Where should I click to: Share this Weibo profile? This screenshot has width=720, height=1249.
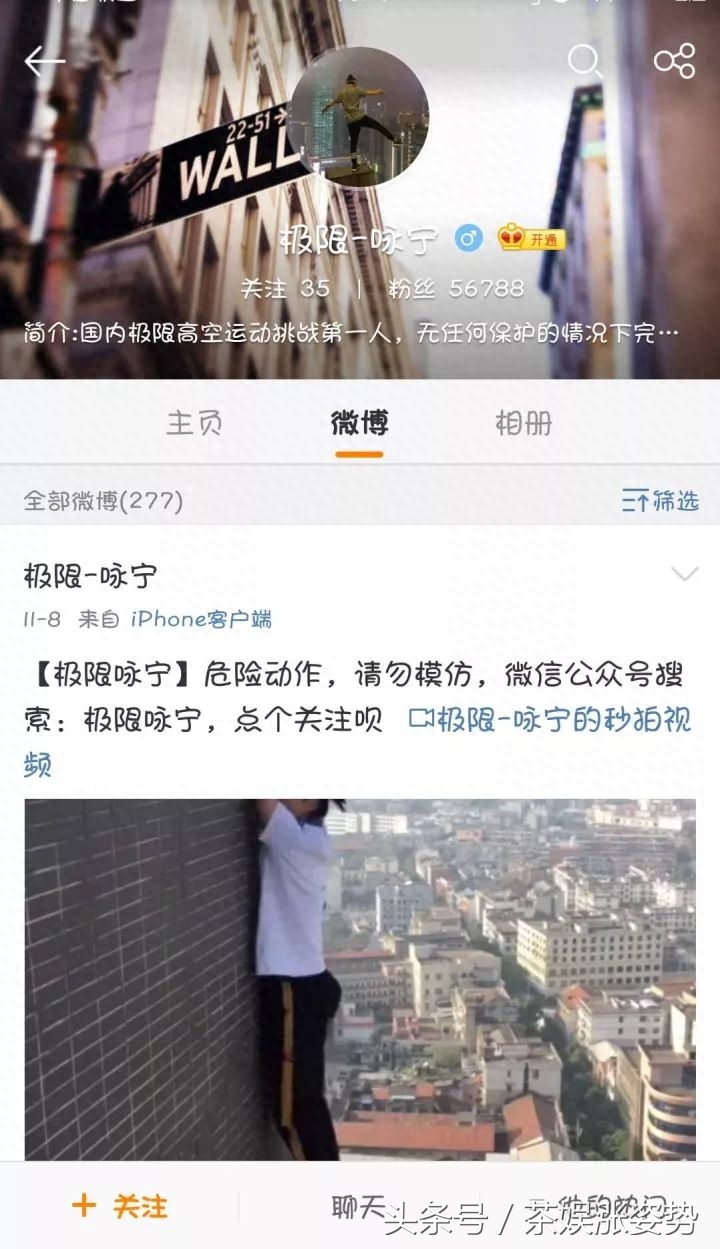click(x=674, y=62)
